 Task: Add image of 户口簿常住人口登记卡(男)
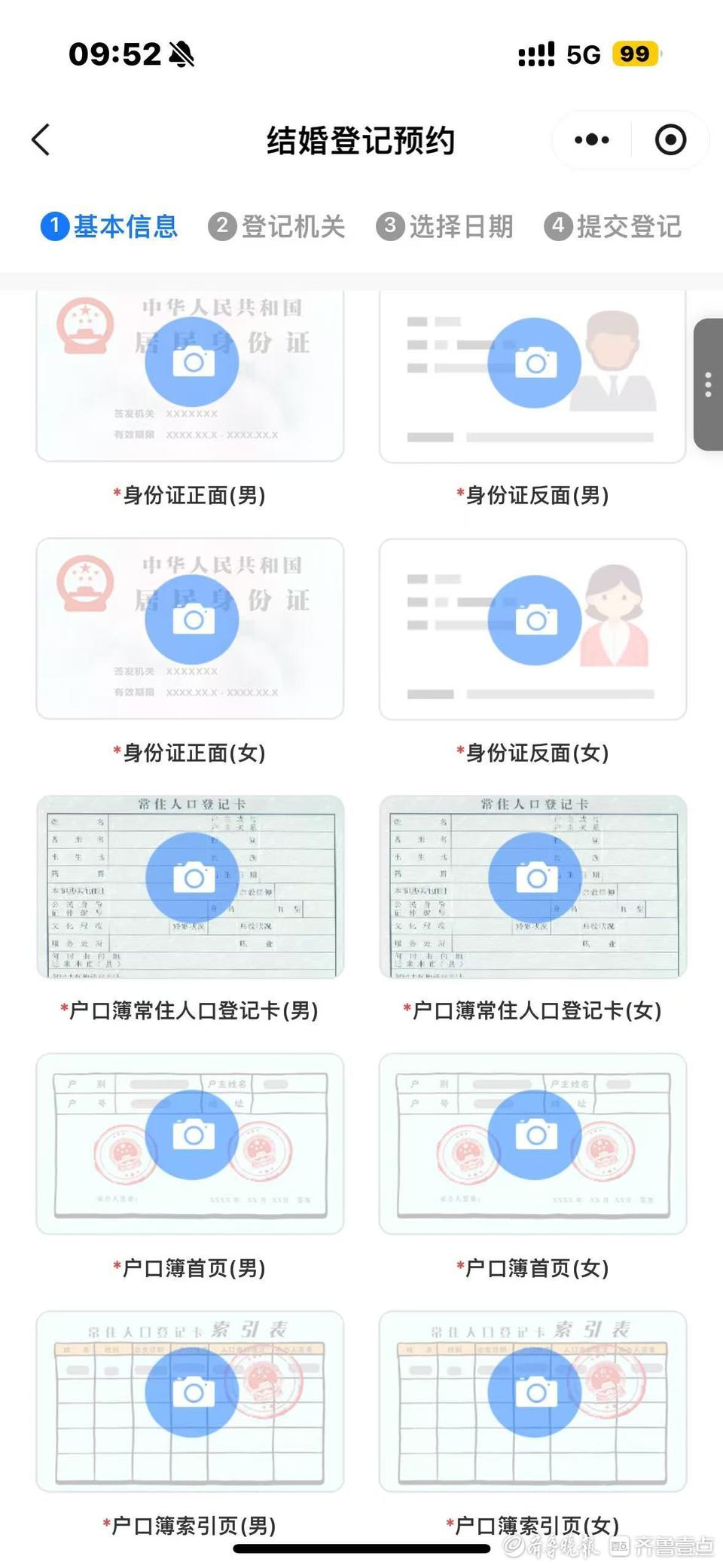point(192,878)
